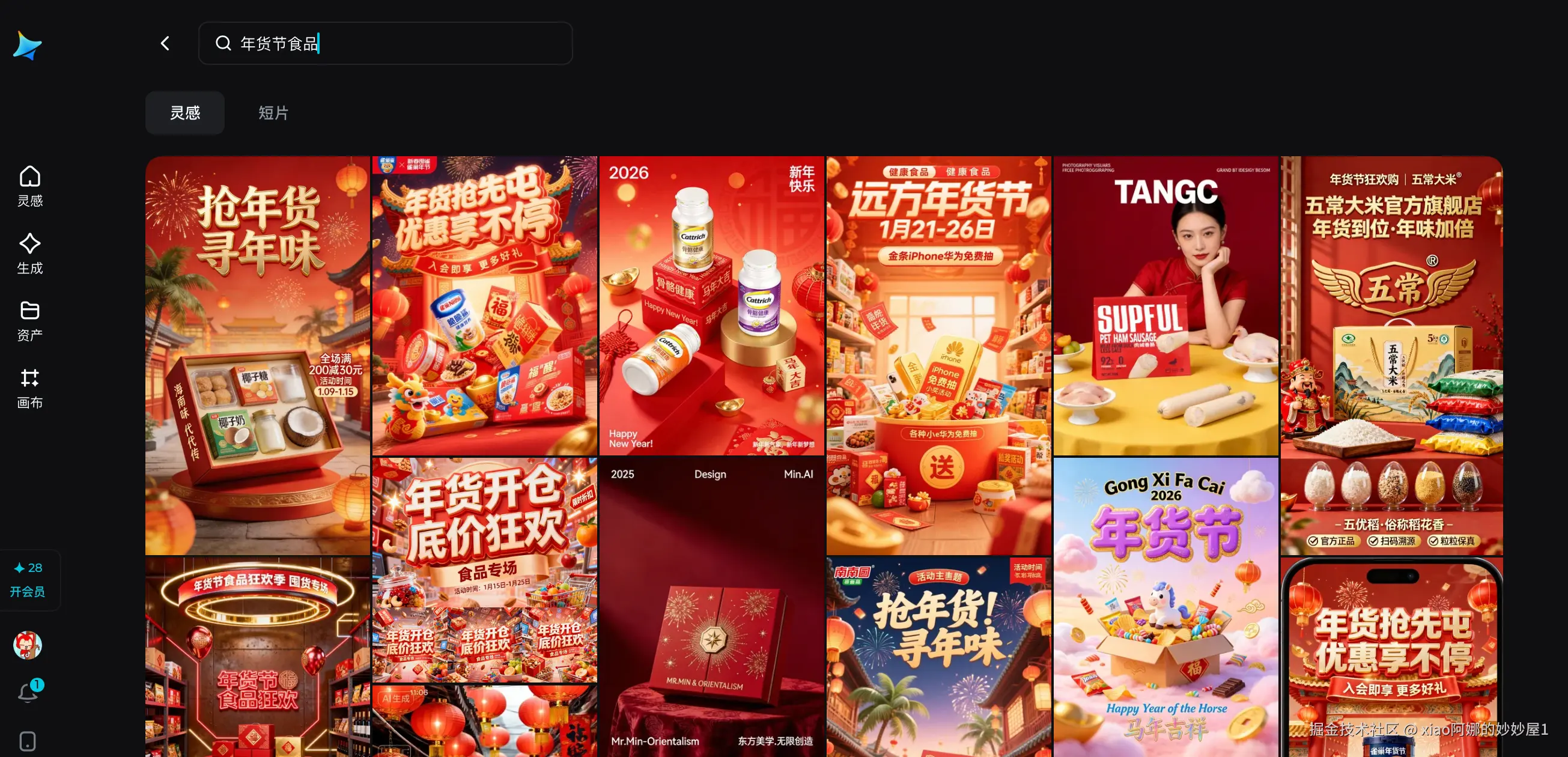Viewport: 1568px width, 757px height.
Task: Switch to the 短片 tab
Action: pos(273,112)
